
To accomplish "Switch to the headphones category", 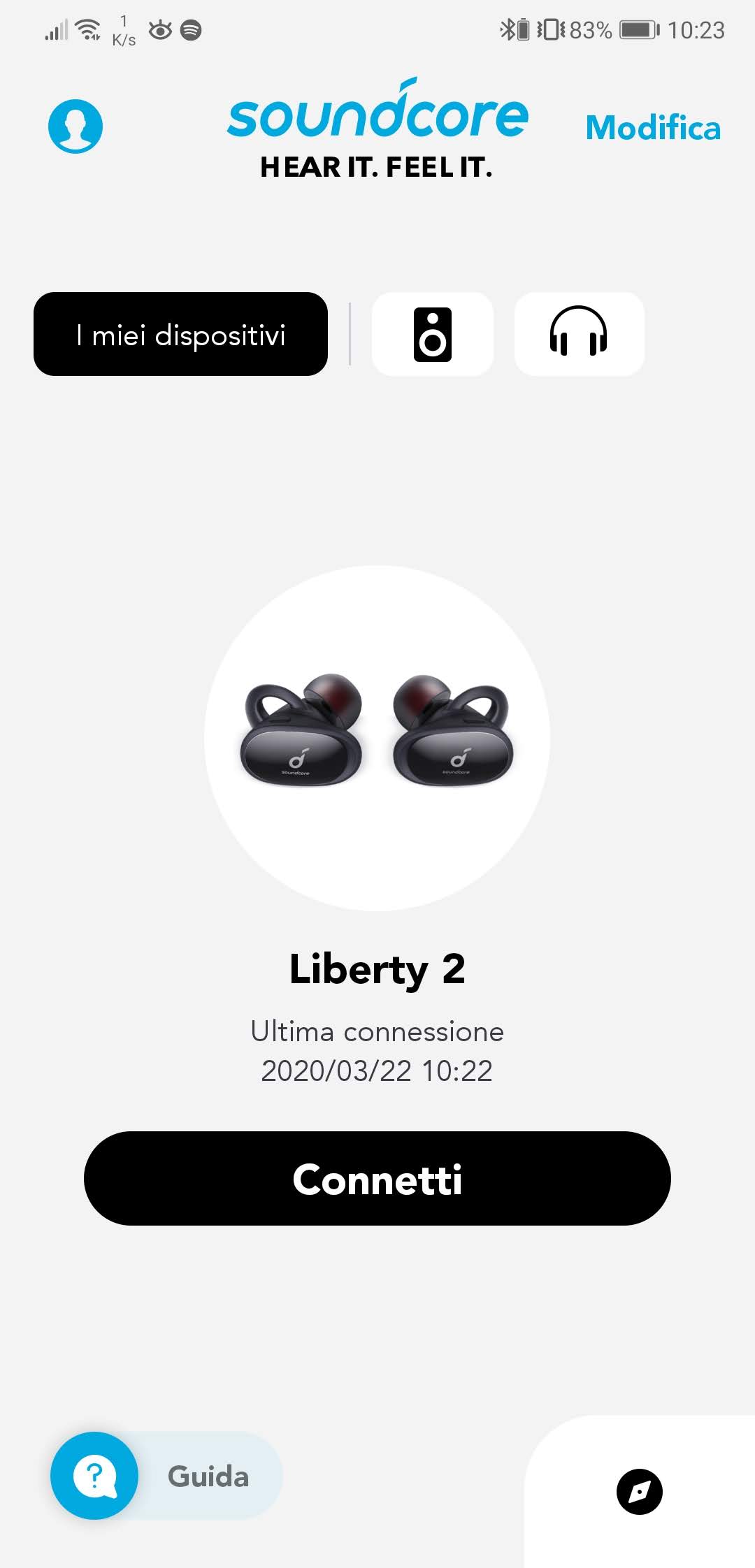I will pyautogui.click(x=579, y=334).
